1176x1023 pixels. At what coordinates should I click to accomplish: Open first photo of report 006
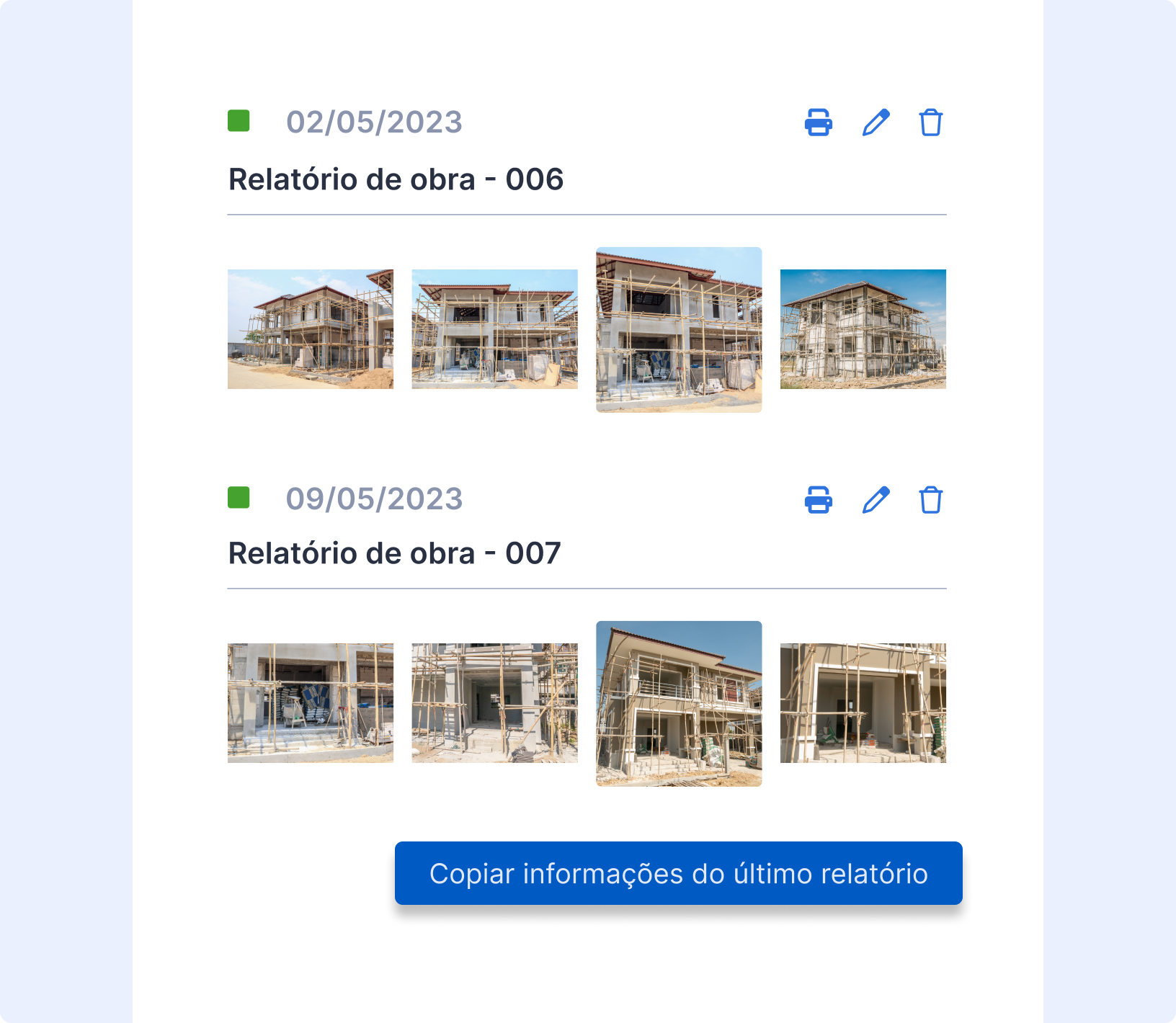click(x=311, y=329)
